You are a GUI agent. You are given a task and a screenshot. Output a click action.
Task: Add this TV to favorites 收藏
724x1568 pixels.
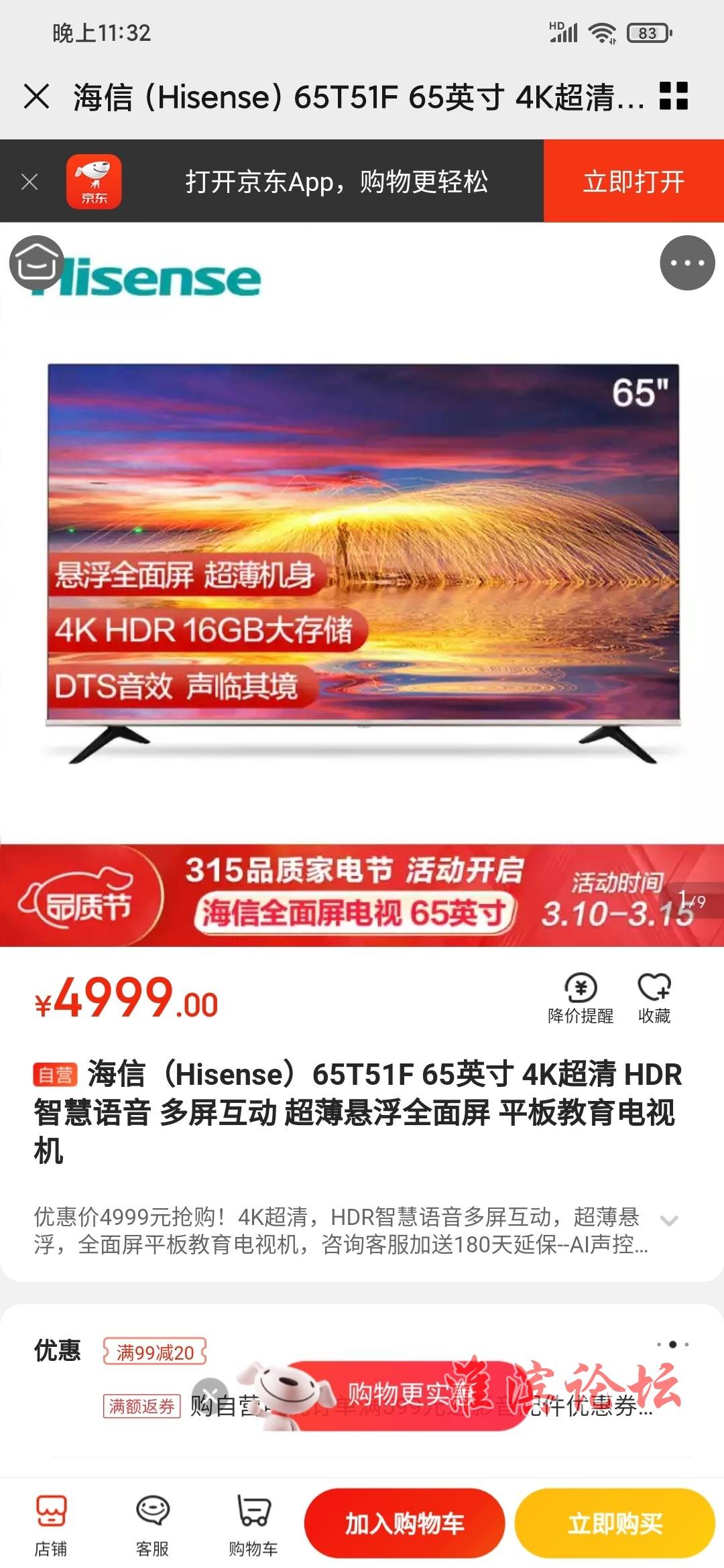tap(654, 998)
